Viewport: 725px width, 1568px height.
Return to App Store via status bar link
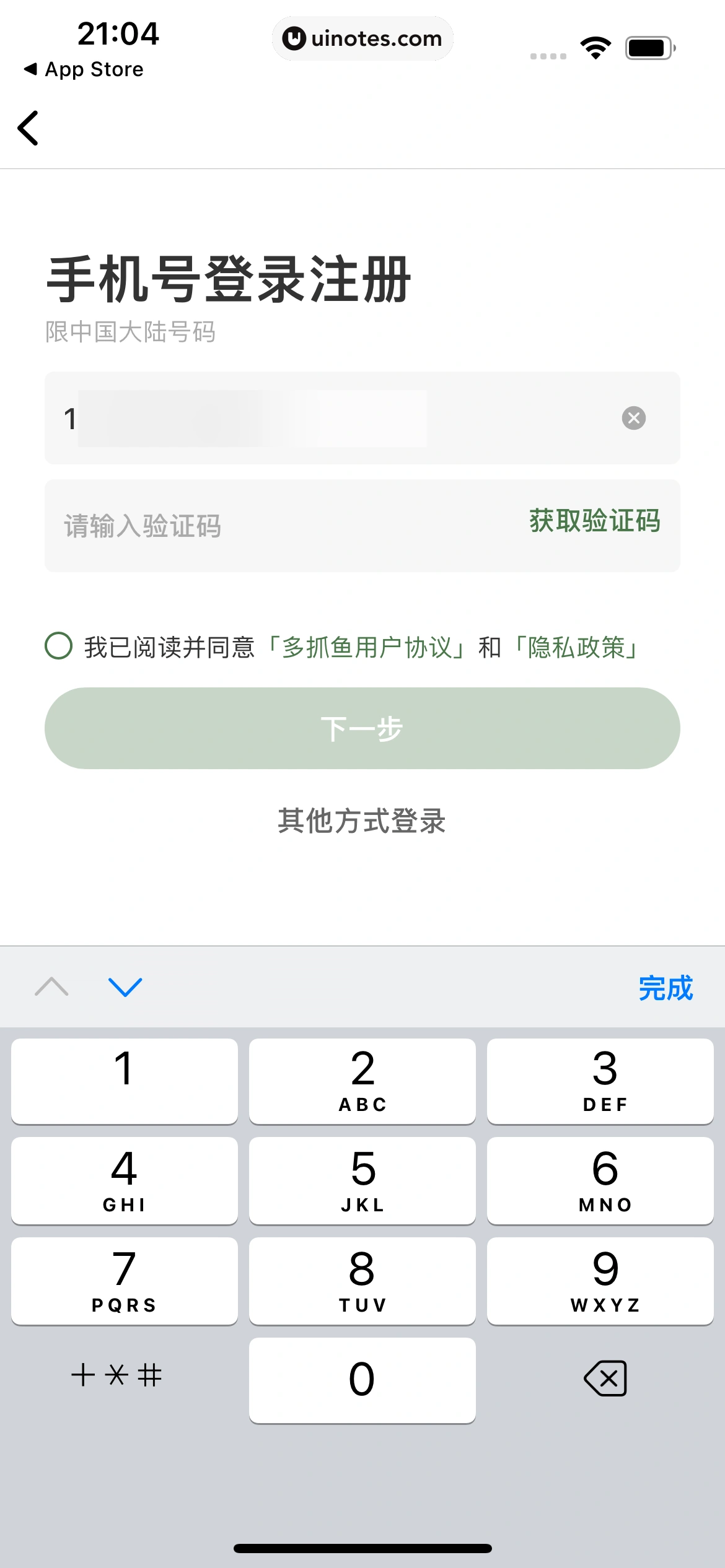(x=84, y=69)
